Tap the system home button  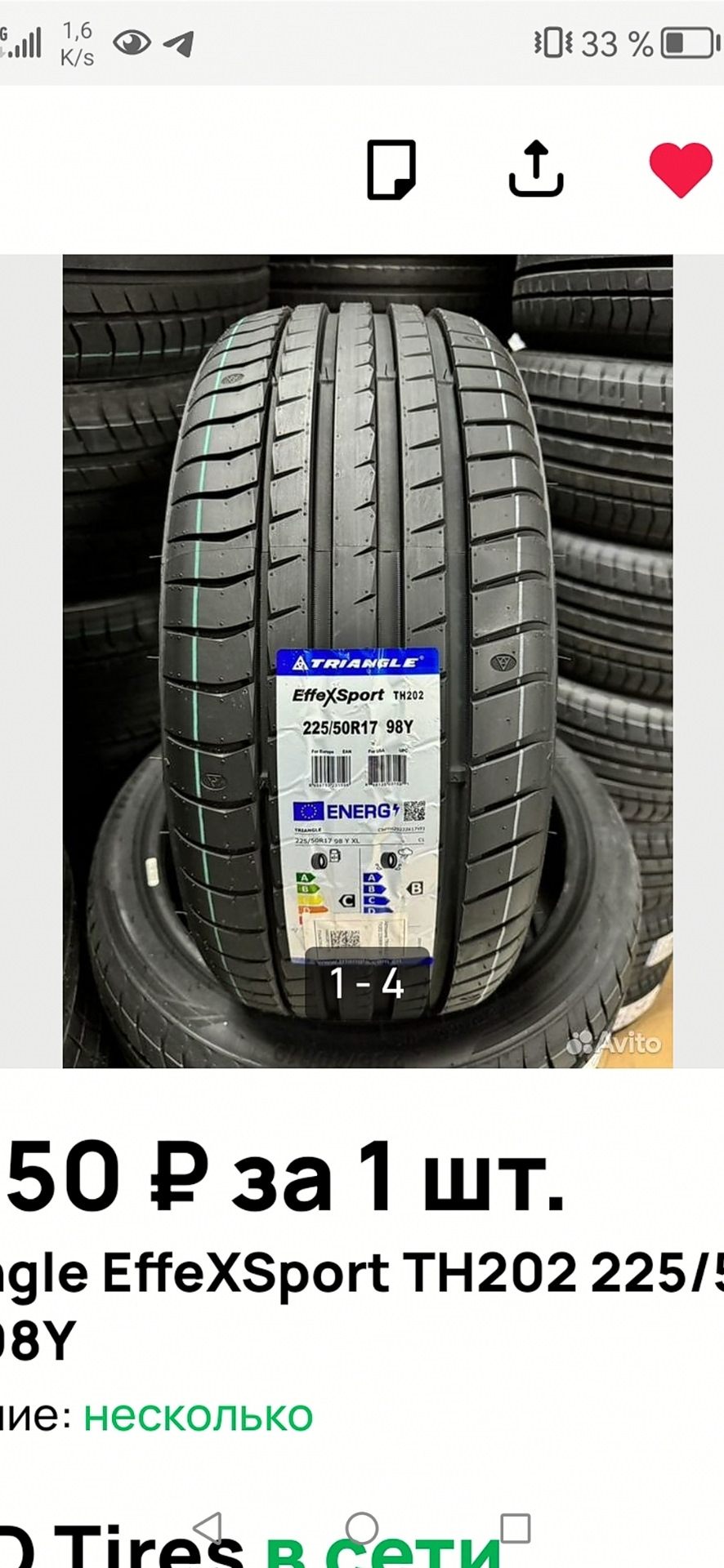(362, 1527)
